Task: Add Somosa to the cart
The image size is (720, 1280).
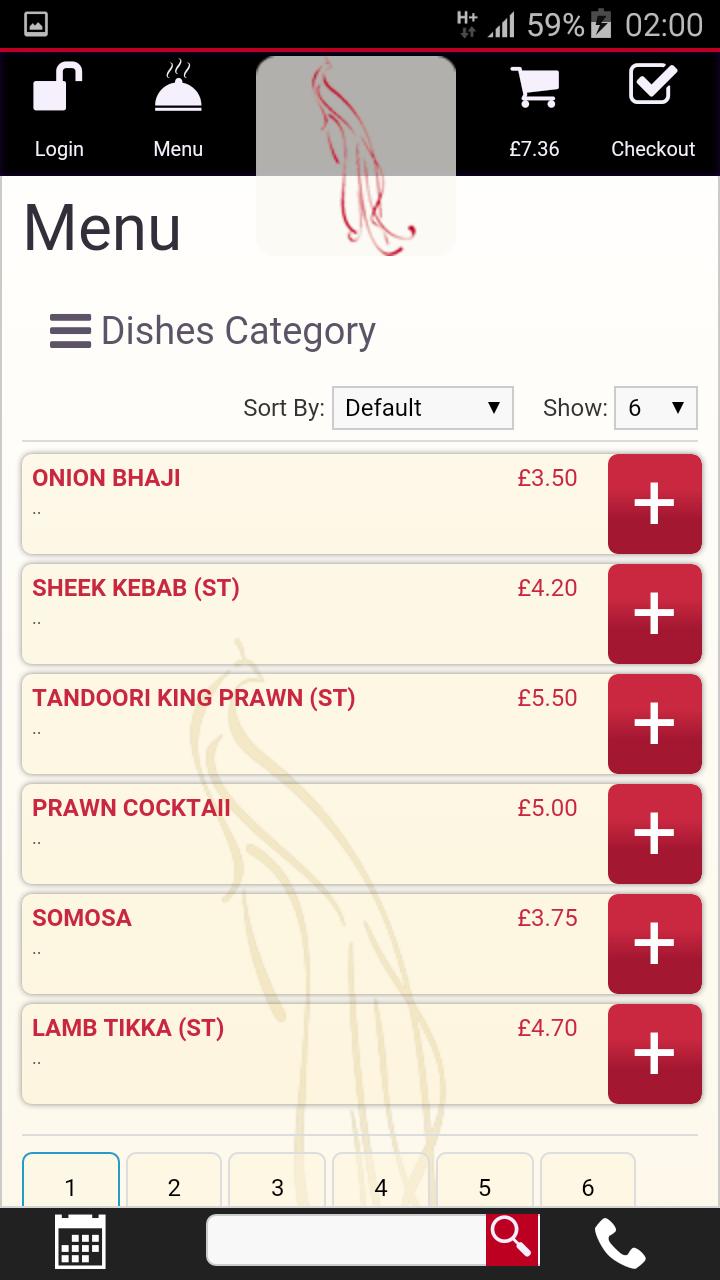Action: coord(654,944)
